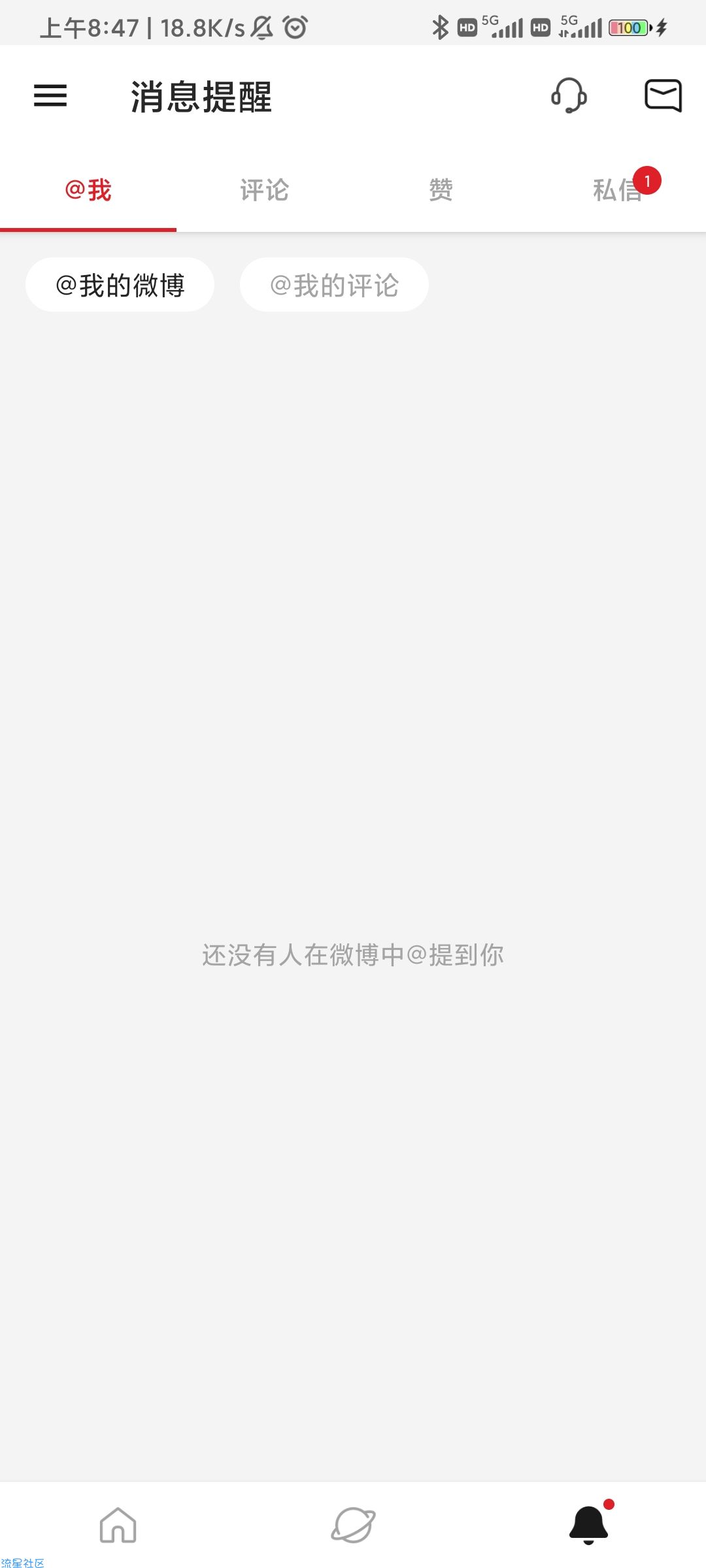Open the 私信 tab with badge
The height and width of the screenshot is (1568, 706).
[618, 190]
